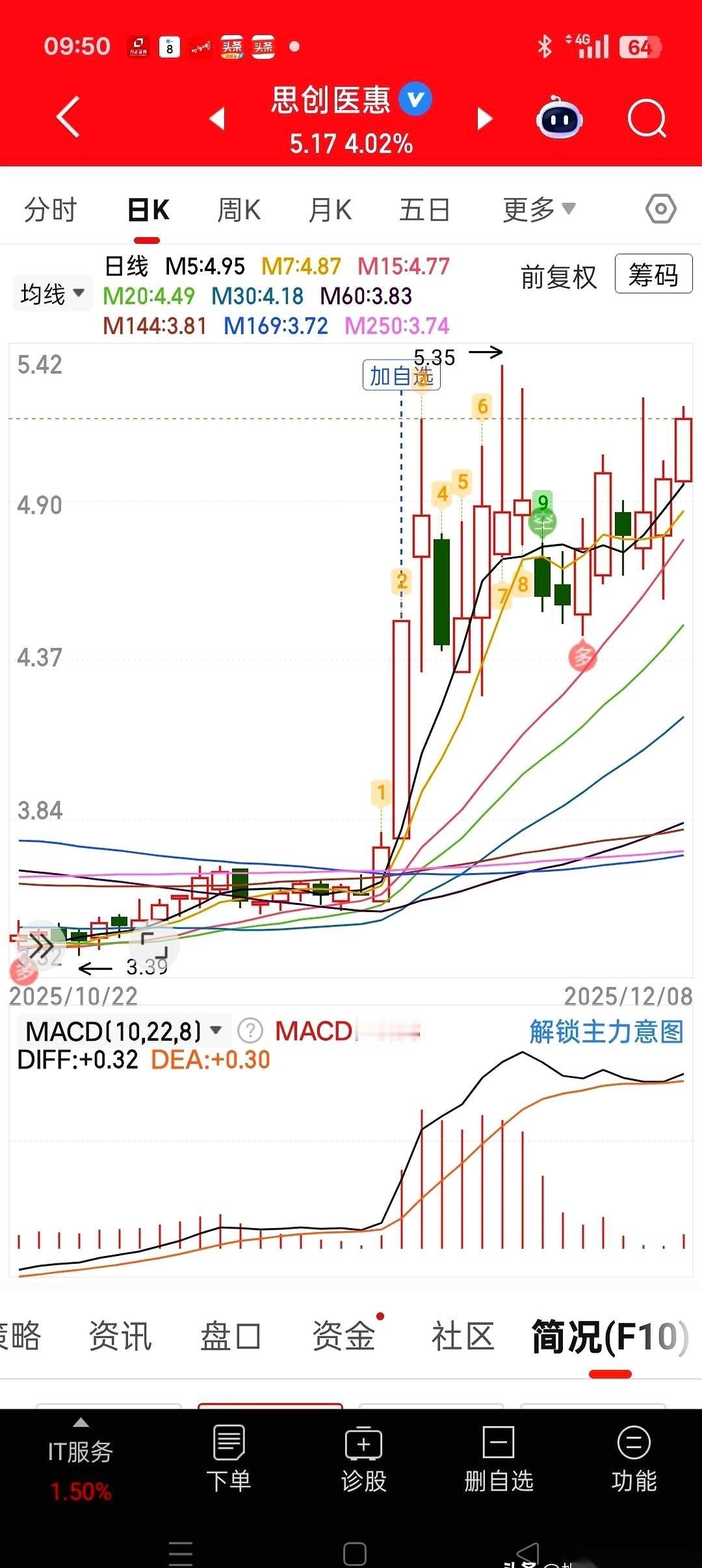Switch to the next stock

click(x=484, y=118)
